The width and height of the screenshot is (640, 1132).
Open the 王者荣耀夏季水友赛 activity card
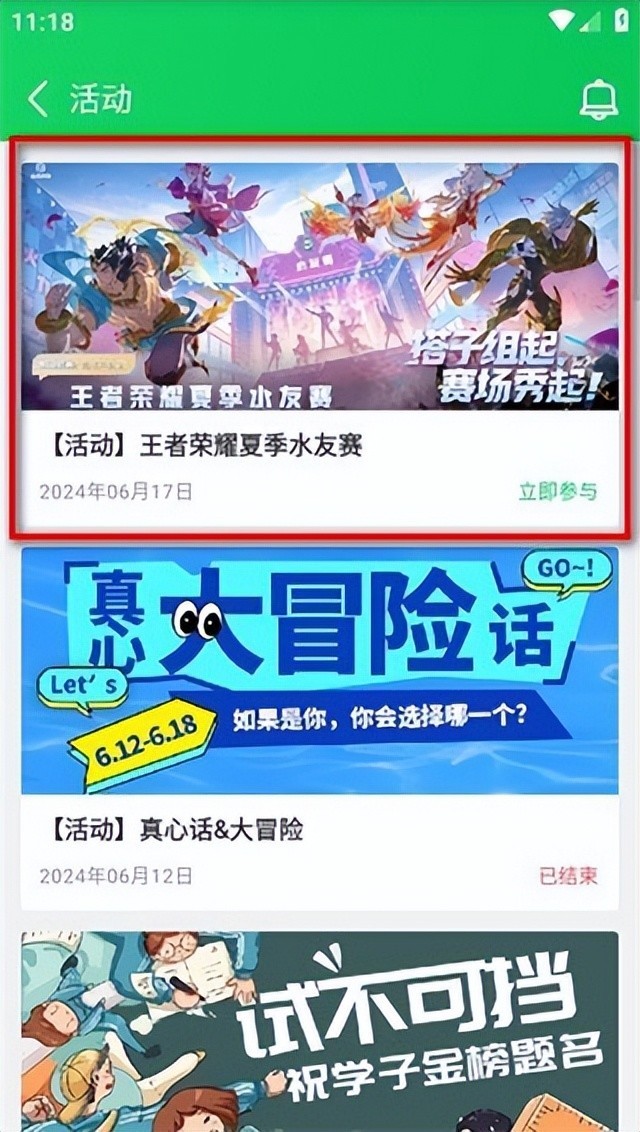pyautogui.click(x=320, y=300)
